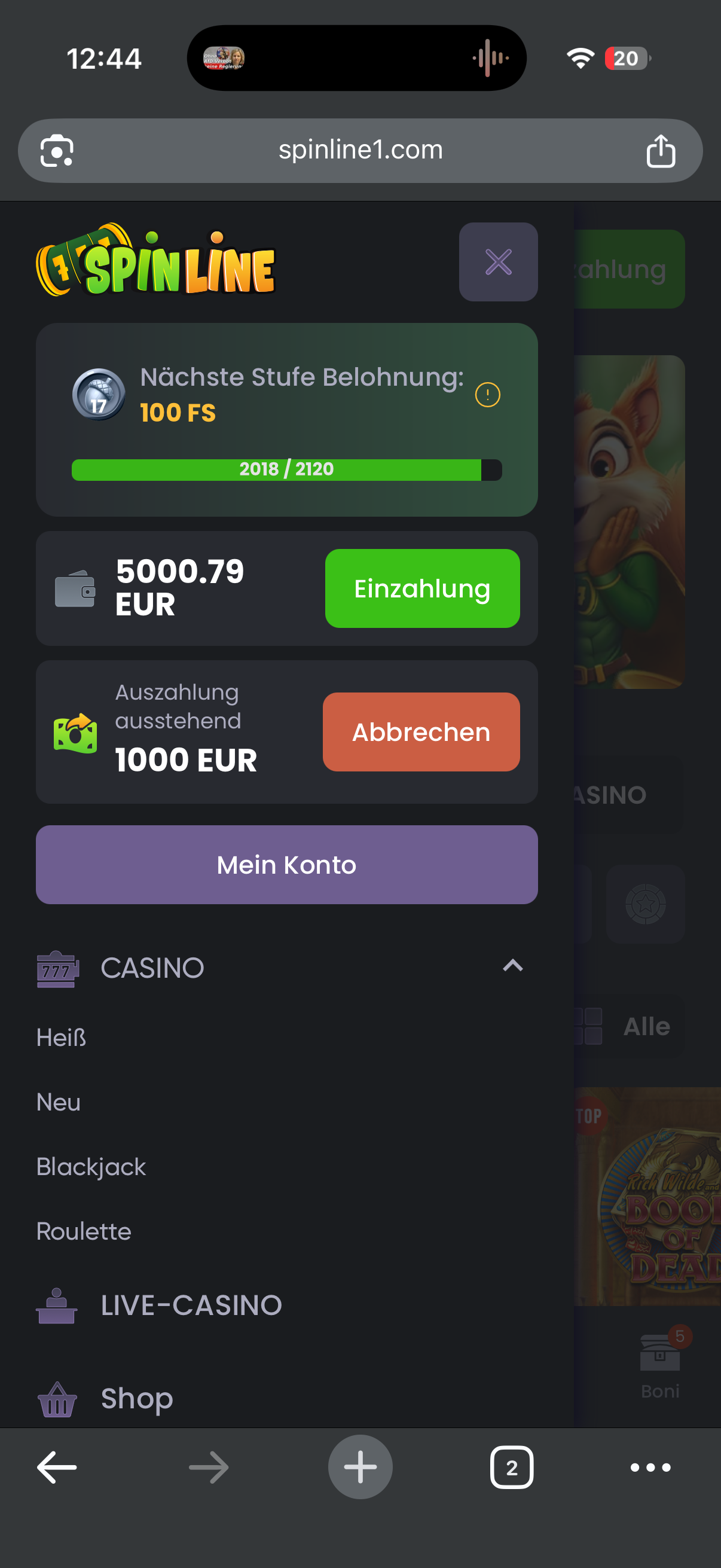Open the level reward info icon
The height and width of the screenshot is (1568, 721).
(x=487, y=395)
